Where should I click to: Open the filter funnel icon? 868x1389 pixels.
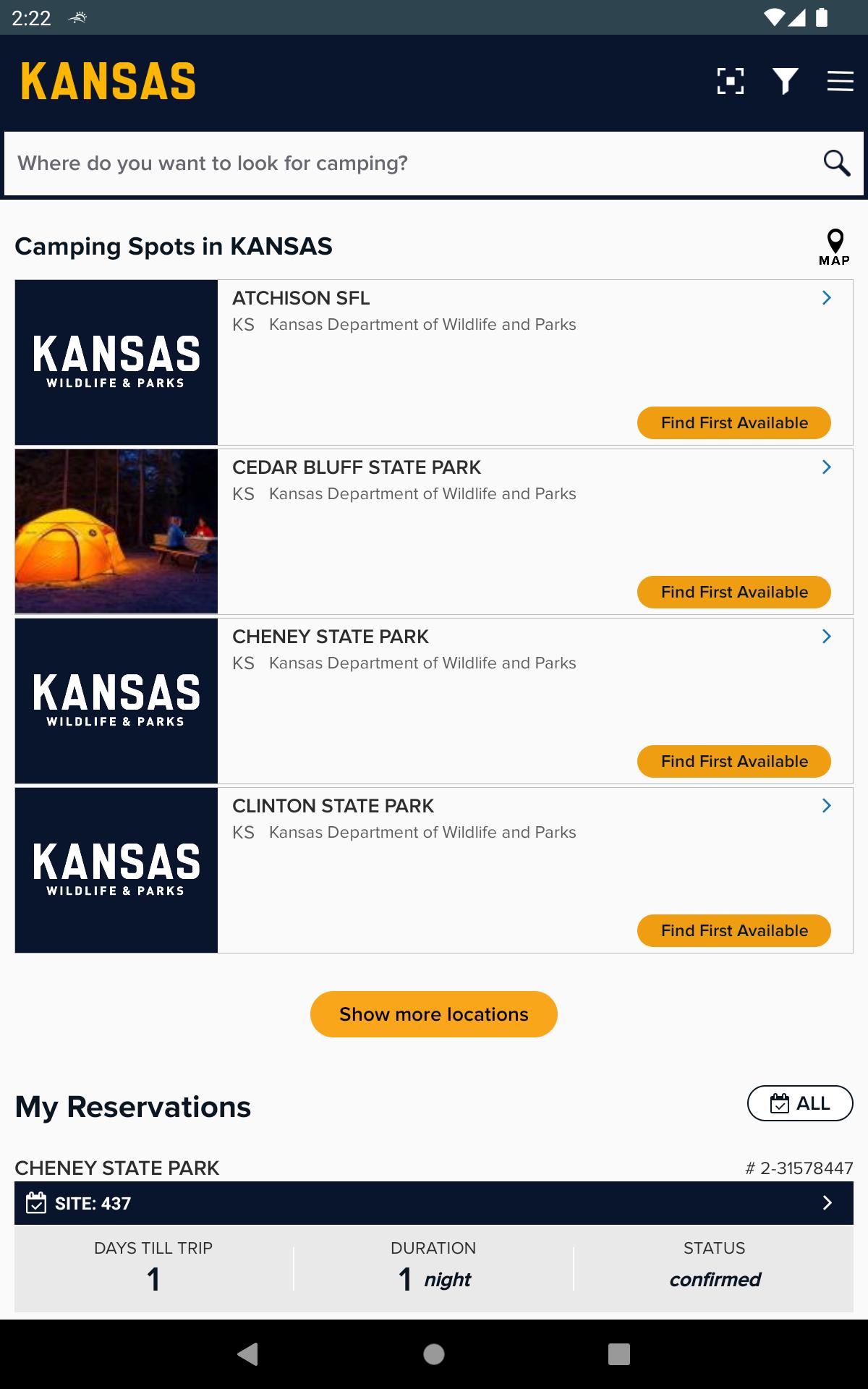click(785, 81)
